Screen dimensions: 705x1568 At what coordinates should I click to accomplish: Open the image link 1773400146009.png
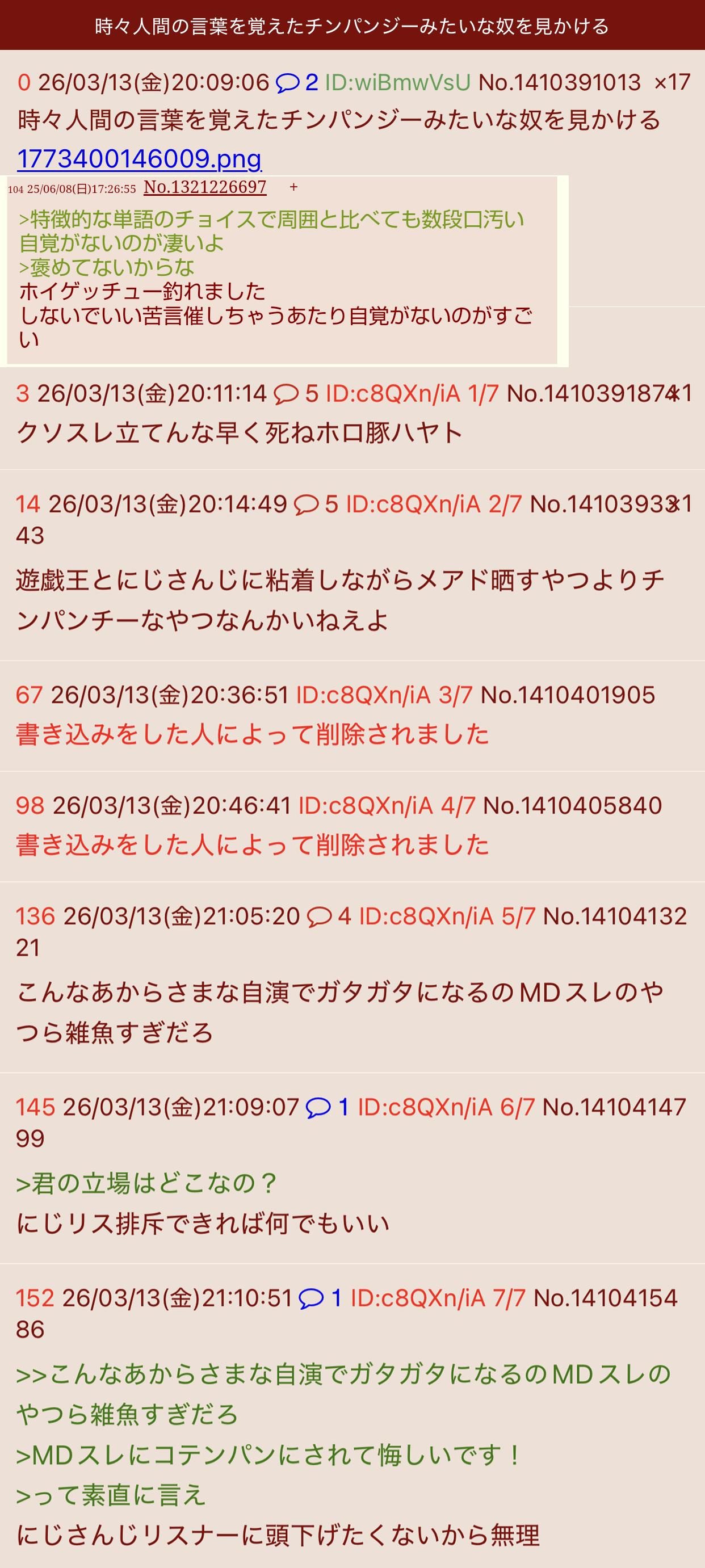[x=140, y=159]
